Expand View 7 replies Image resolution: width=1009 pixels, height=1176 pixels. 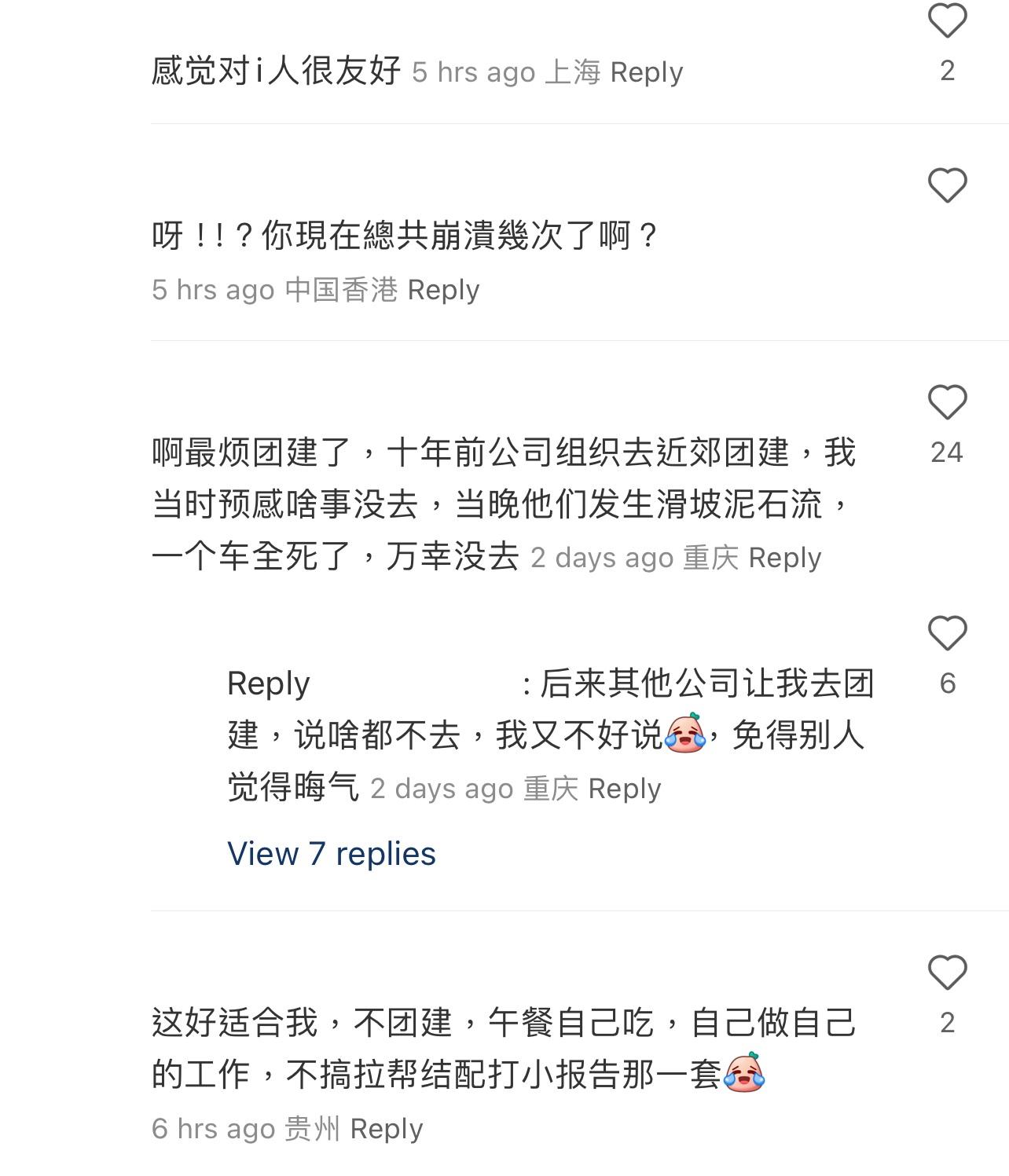point(331,854)
